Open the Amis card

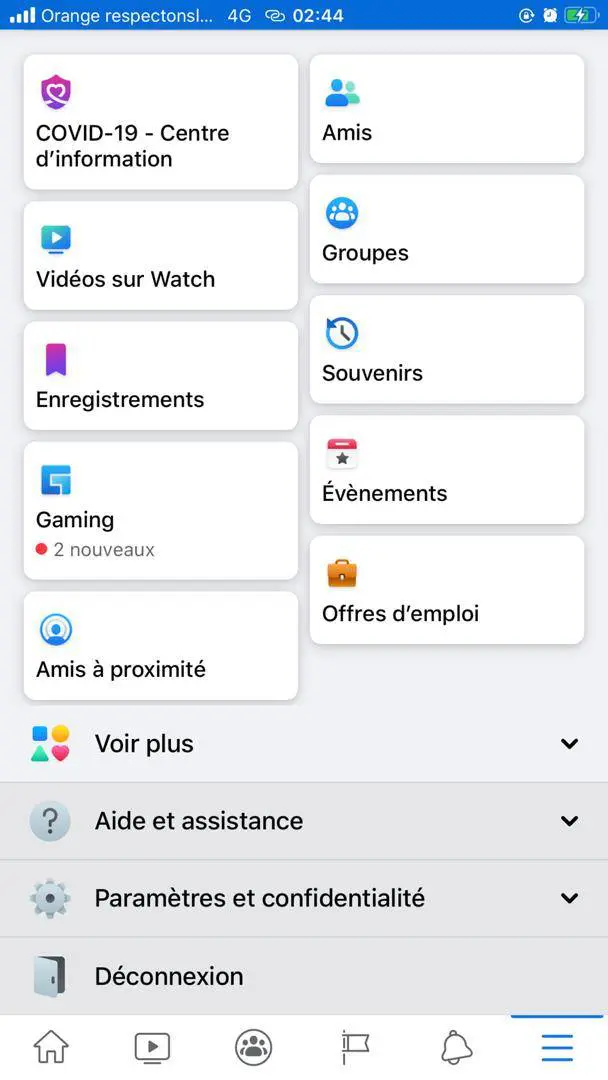point(447,109)
